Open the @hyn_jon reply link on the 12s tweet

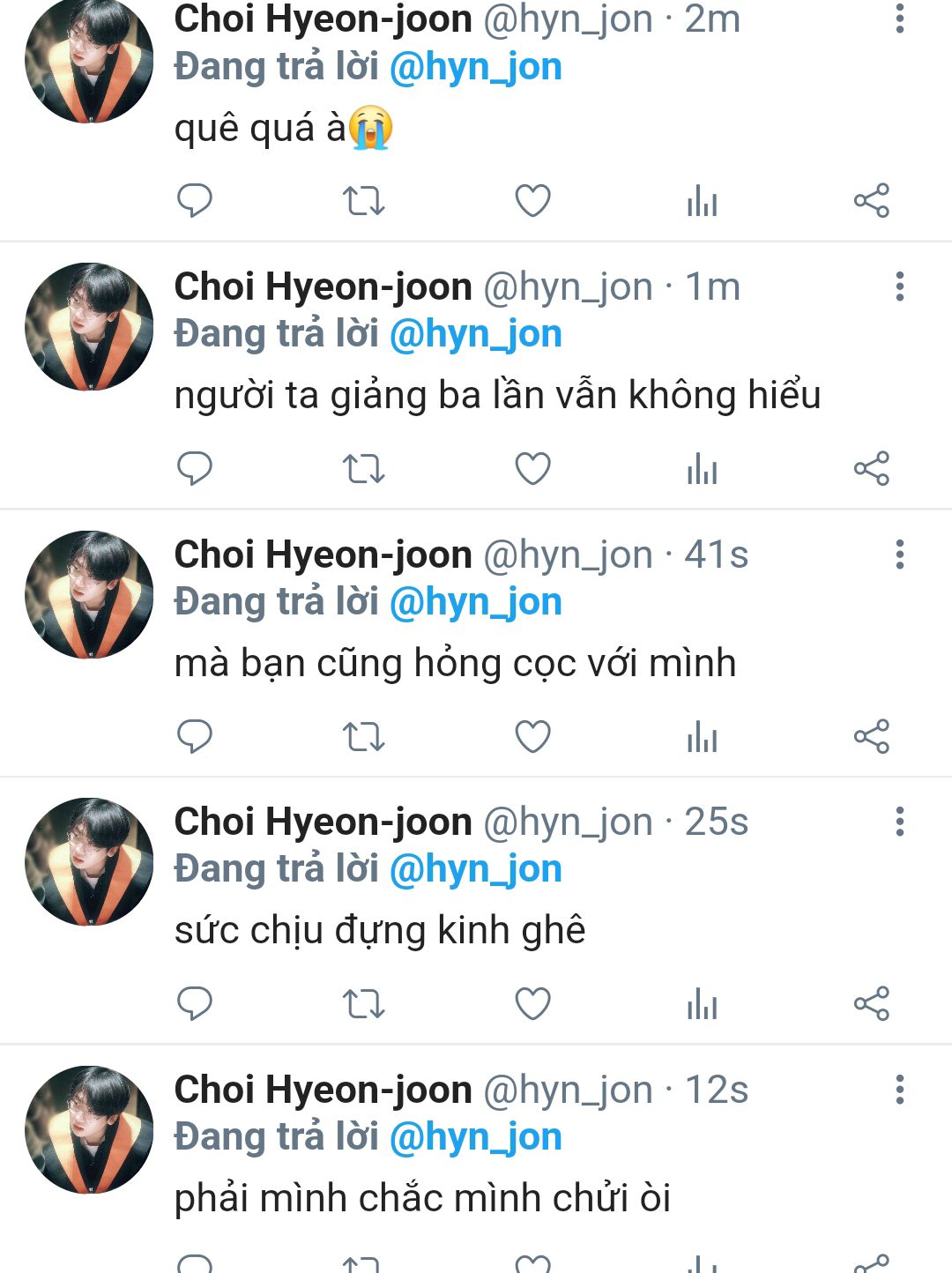point(475,1137)
